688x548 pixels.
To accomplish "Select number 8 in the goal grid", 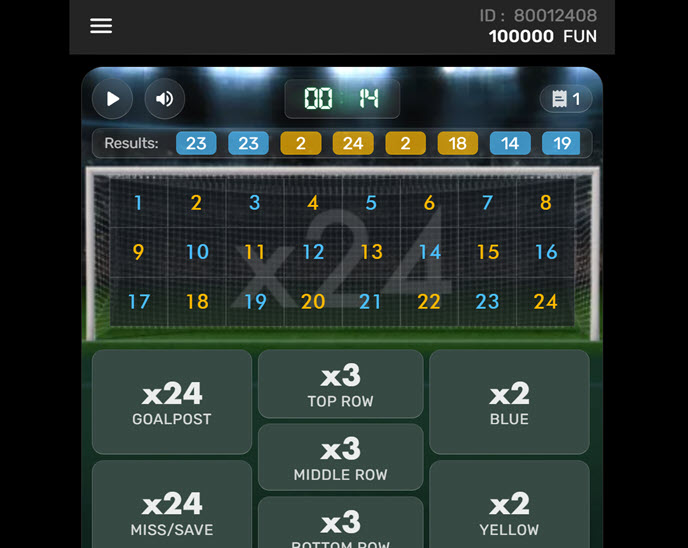I will click(x=546, y=204).
